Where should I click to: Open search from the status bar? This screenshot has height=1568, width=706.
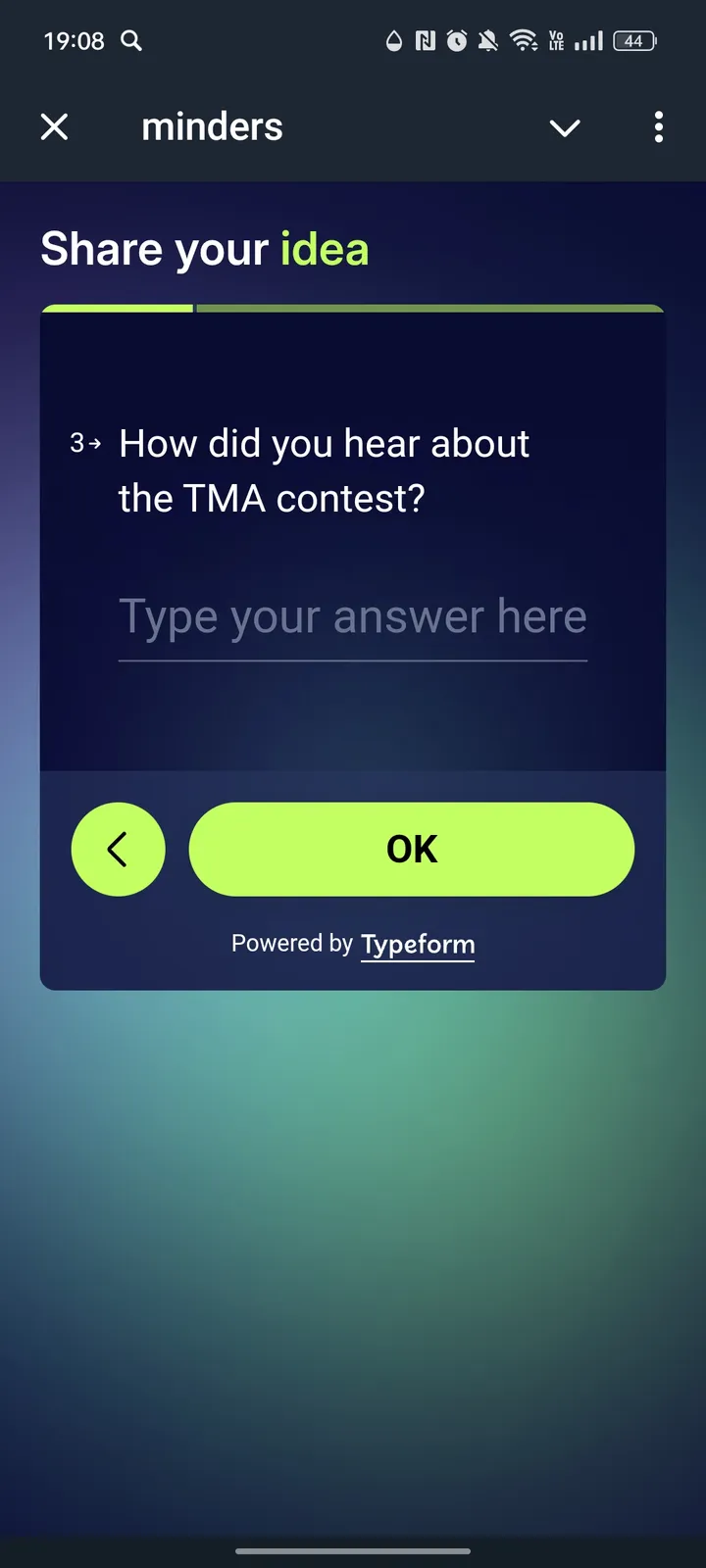[x=131, y=41]
